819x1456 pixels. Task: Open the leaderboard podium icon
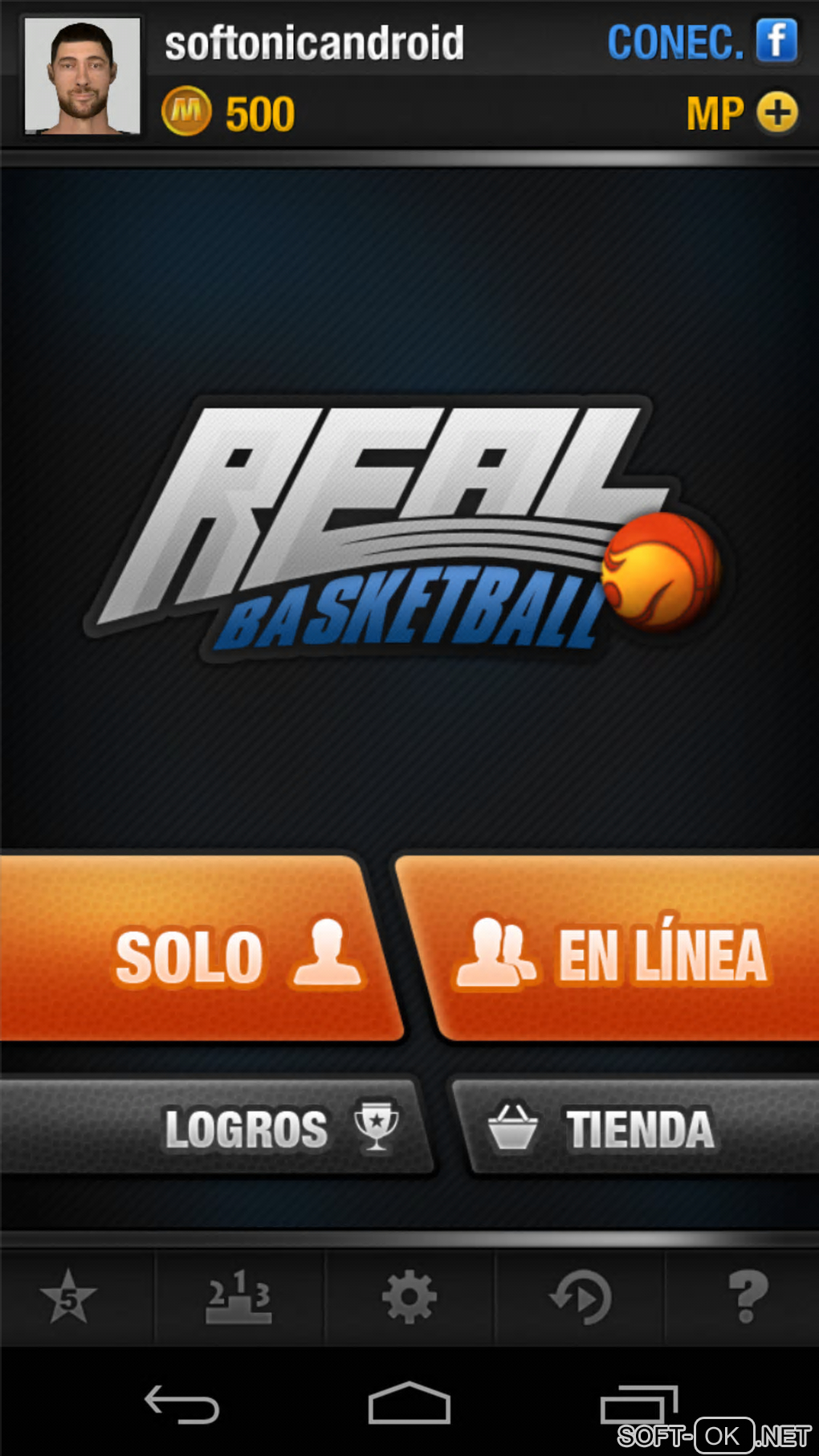(239, 1297)
